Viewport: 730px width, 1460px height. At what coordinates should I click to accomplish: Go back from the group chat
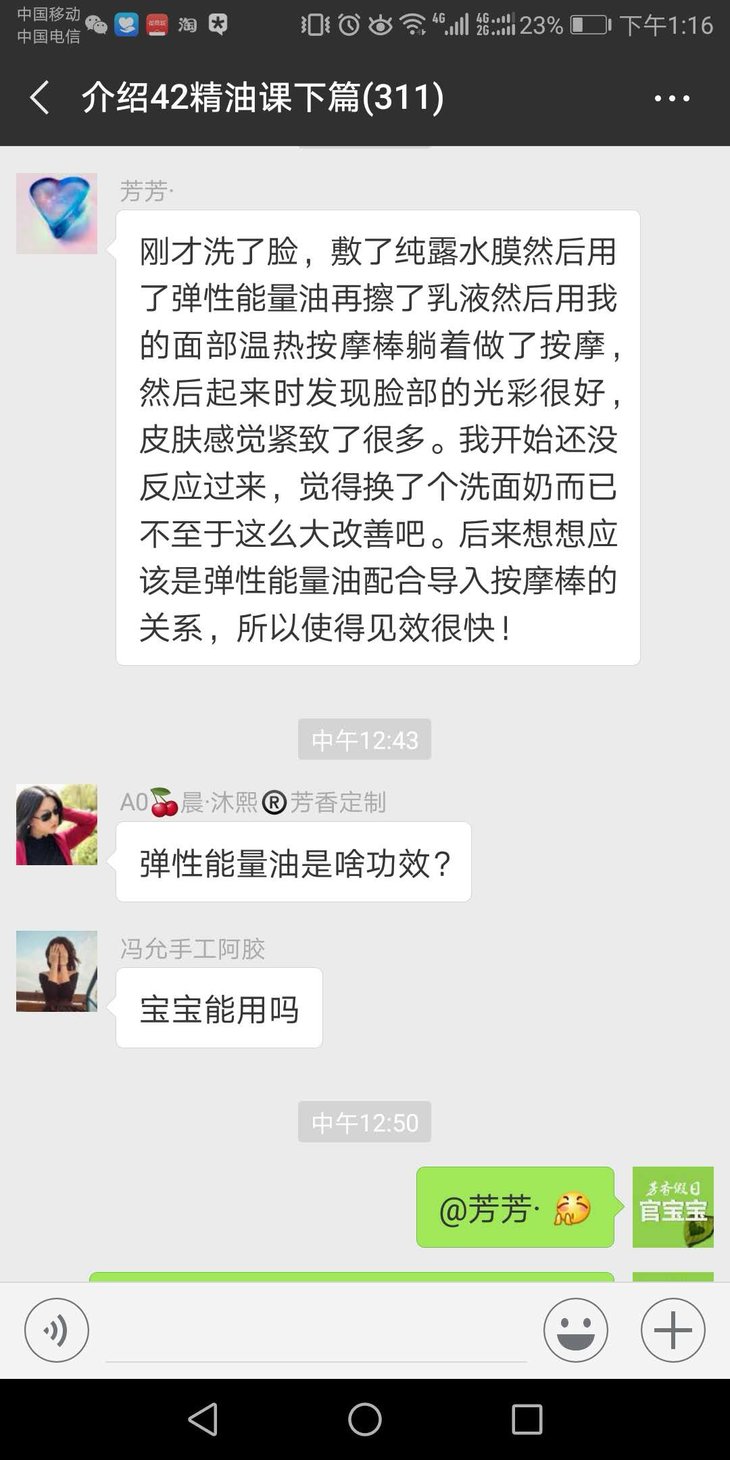point(40,98)
